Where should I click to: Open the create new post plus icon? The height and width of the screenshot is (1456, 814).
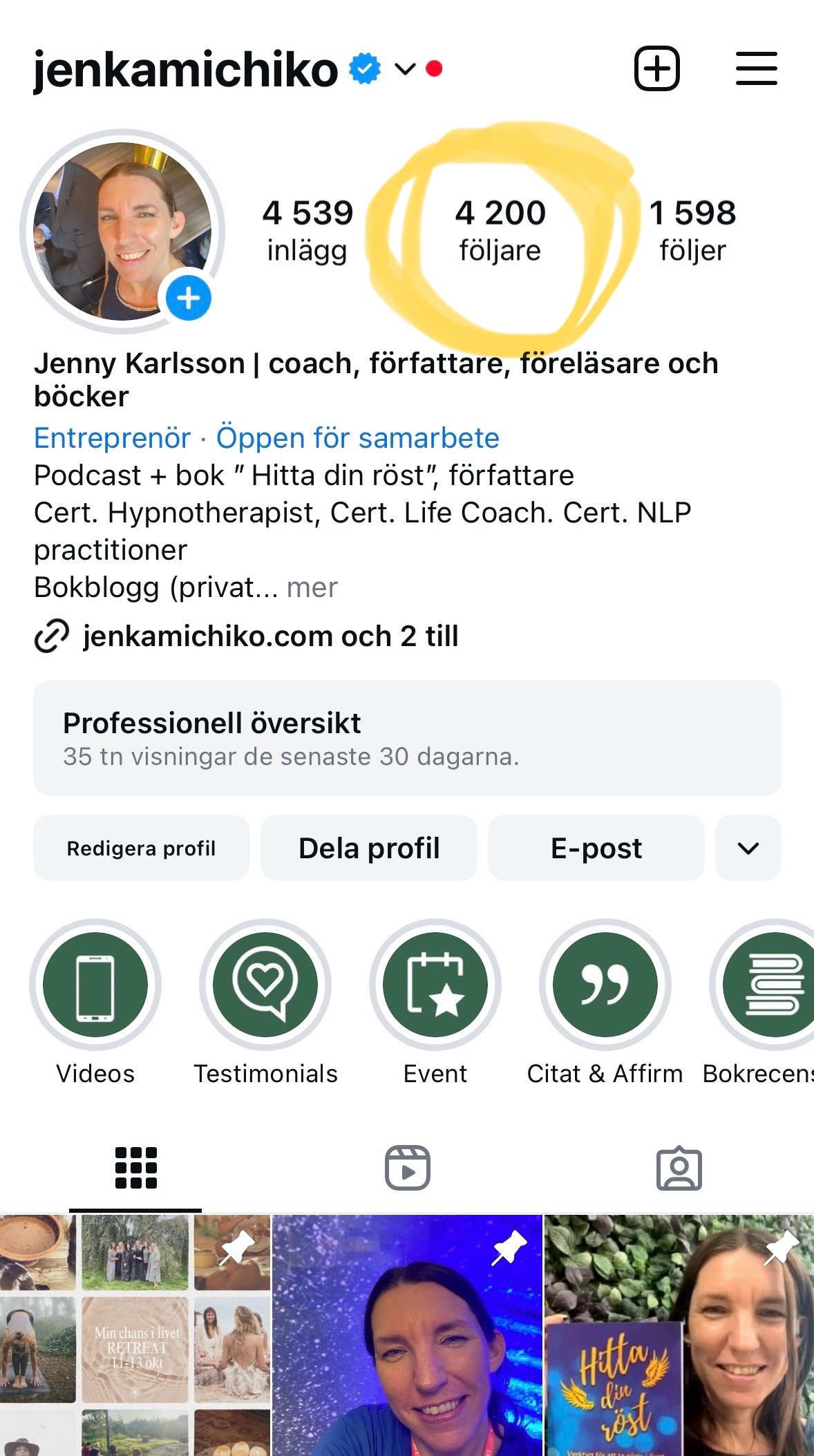tap(656, 68)
